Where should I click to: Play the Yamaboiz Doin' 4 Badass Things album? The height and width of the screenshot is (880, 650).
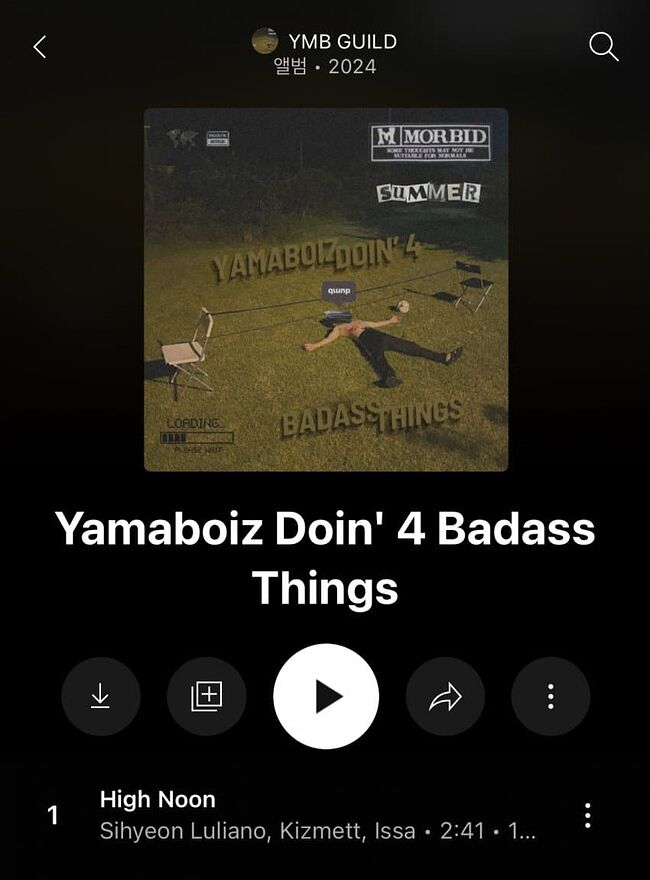coord(326,696)
